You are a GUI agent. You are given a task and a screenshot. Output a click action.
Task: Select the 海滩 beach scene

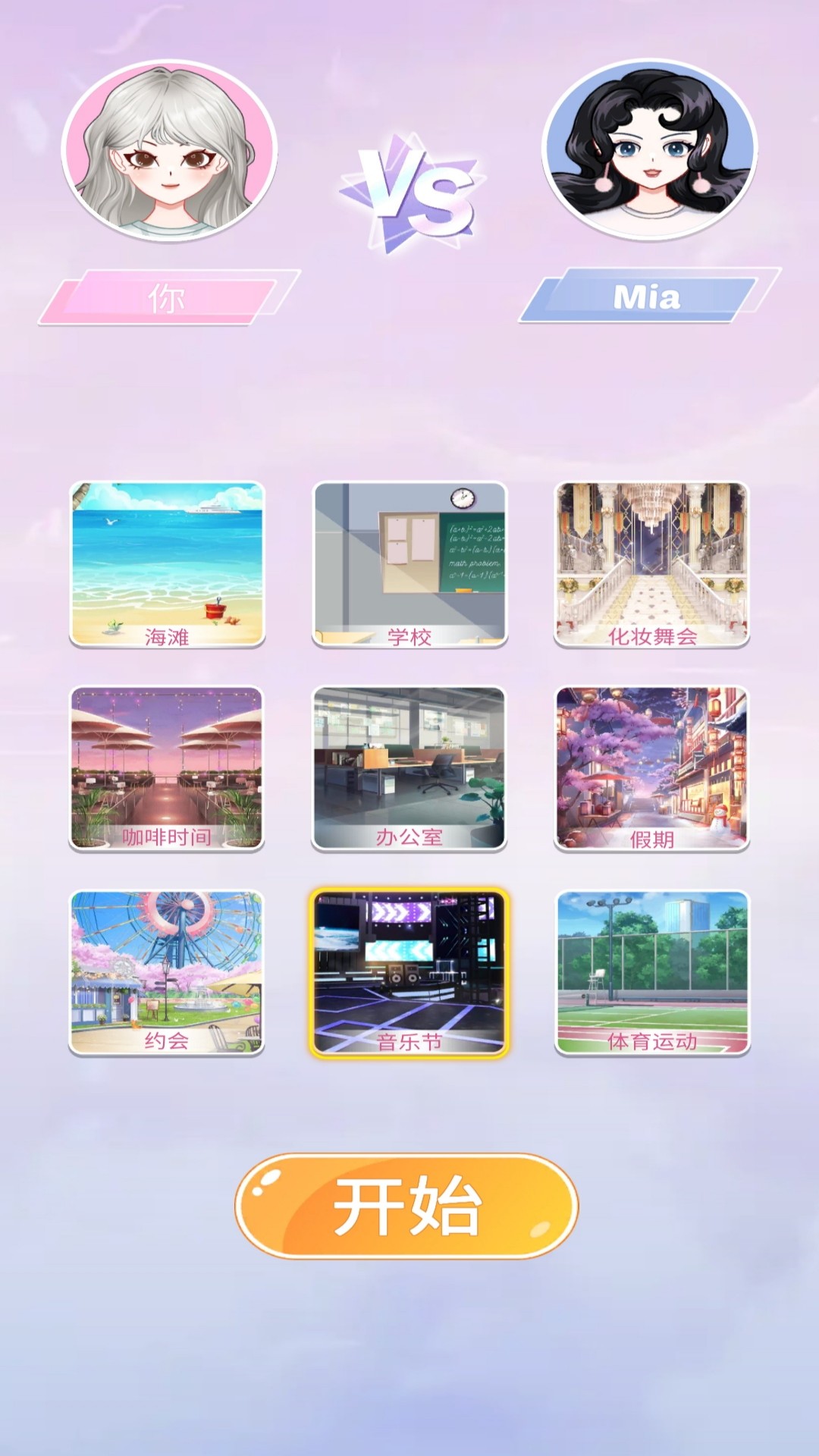point(167,564)
